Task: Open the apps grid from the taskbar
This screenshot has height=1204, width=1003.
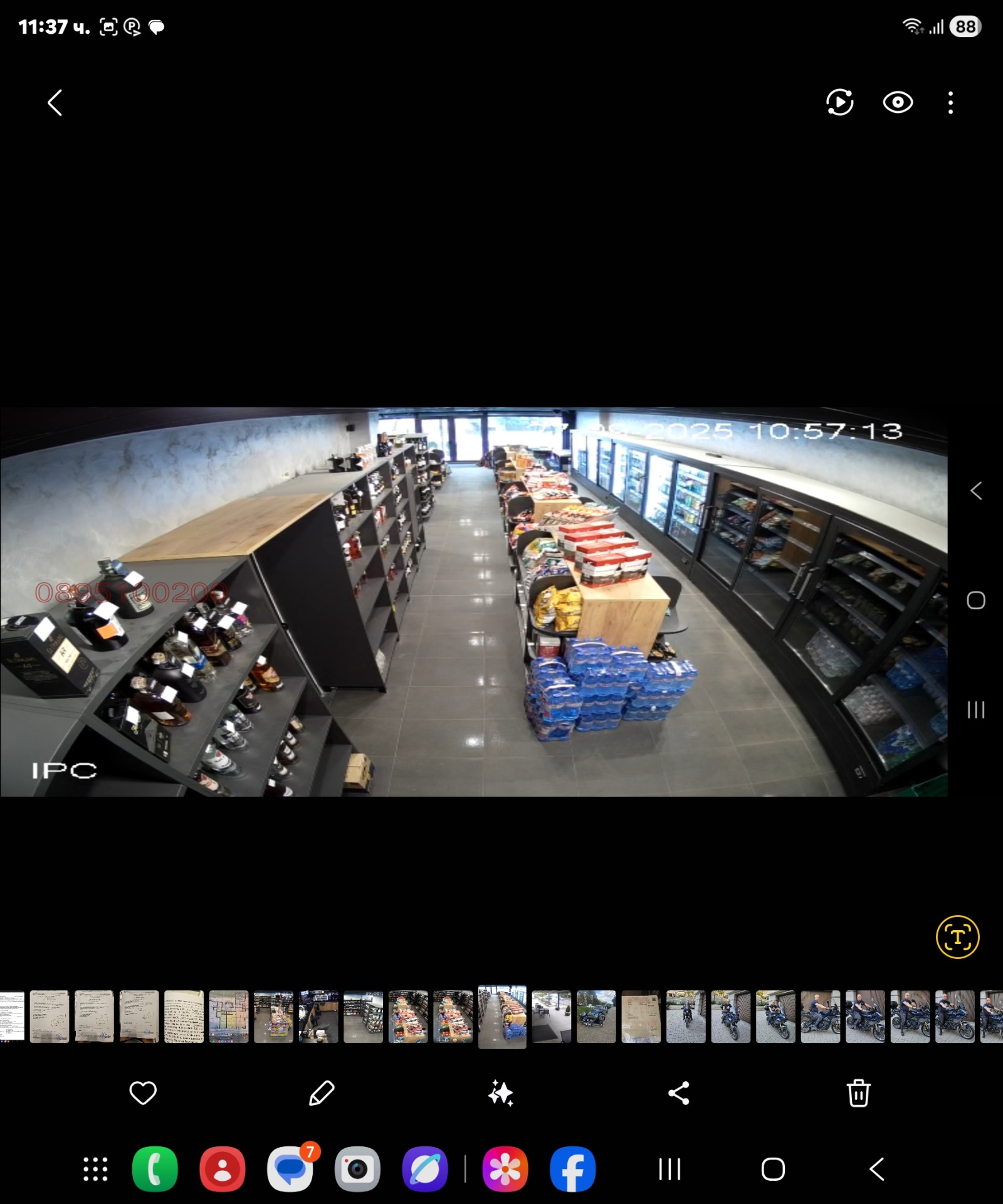Action: pyautogui.click(x=95, y=1169)
